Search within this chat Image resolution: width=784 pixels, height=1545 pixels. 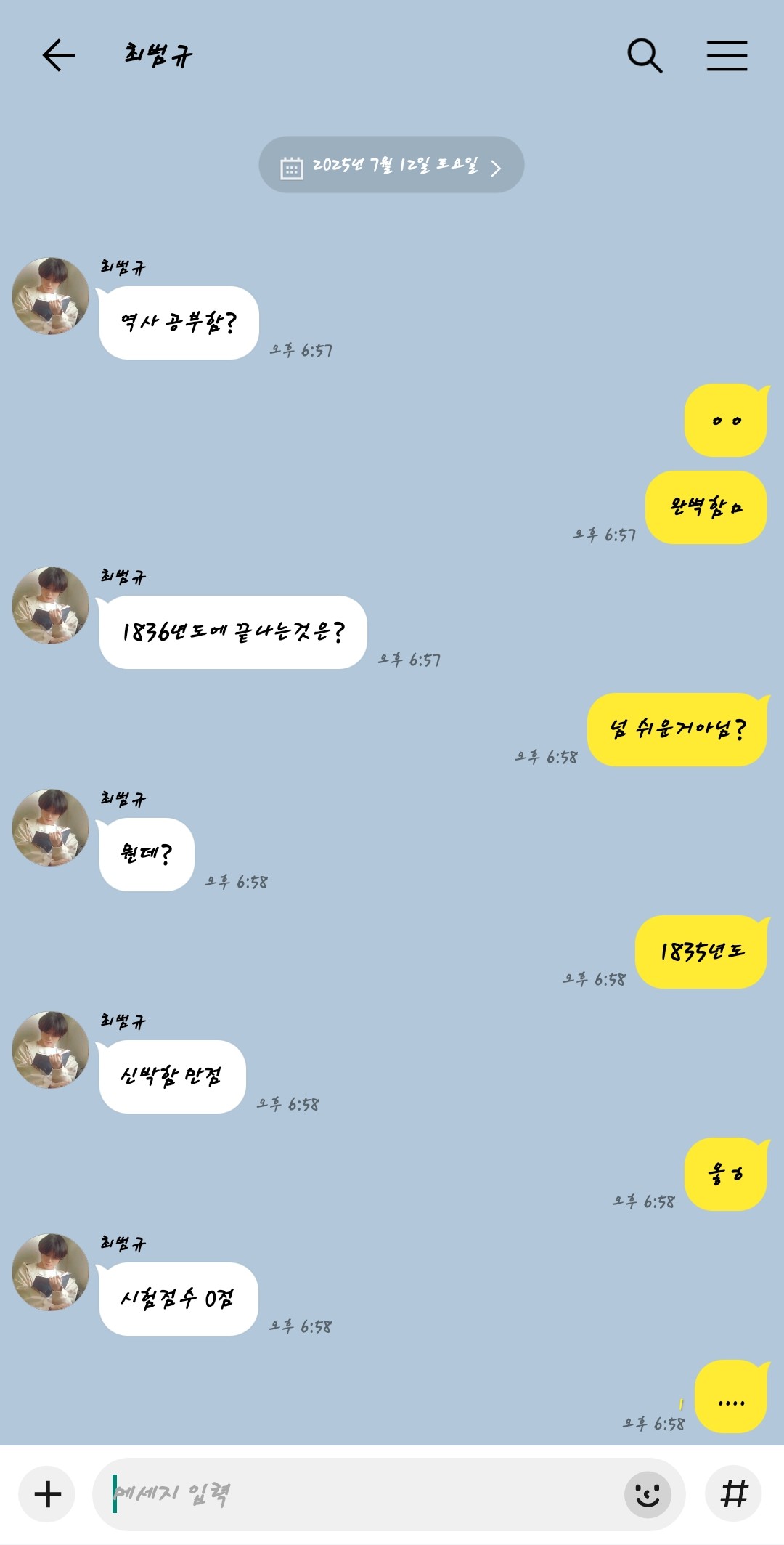(645, 56)
